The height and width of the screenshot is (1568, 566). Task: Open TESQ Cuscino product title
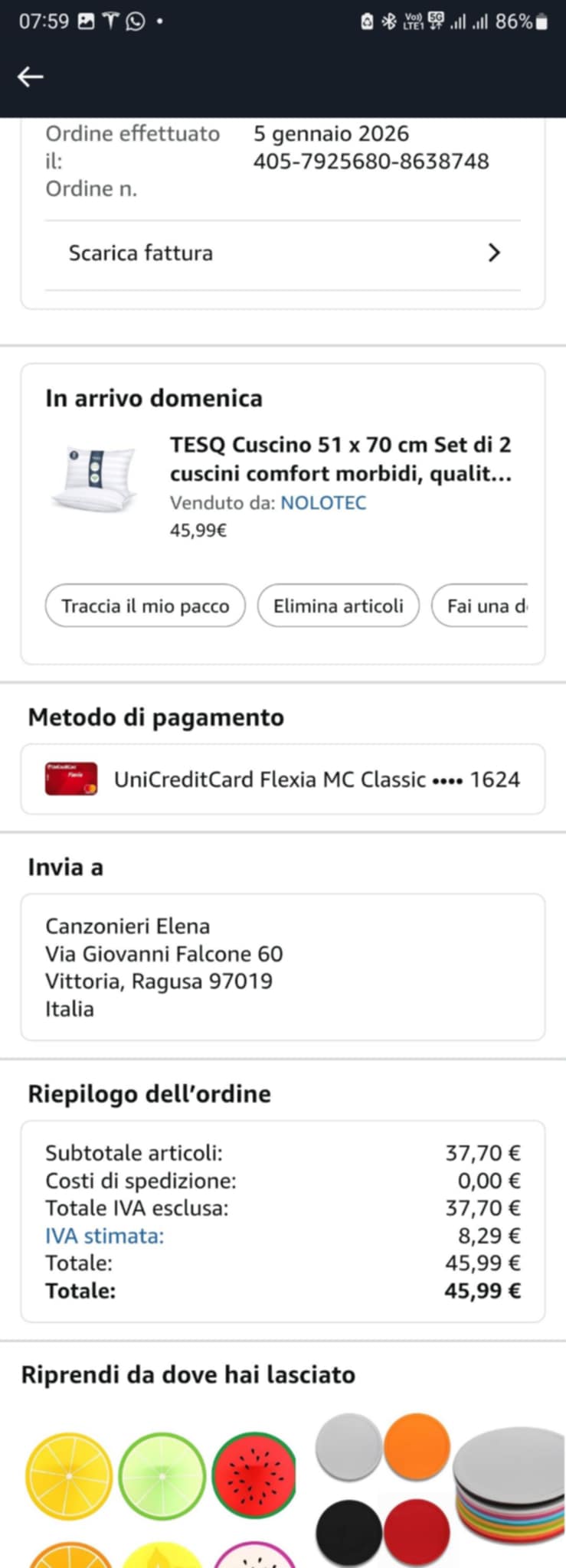click(341, 459)
